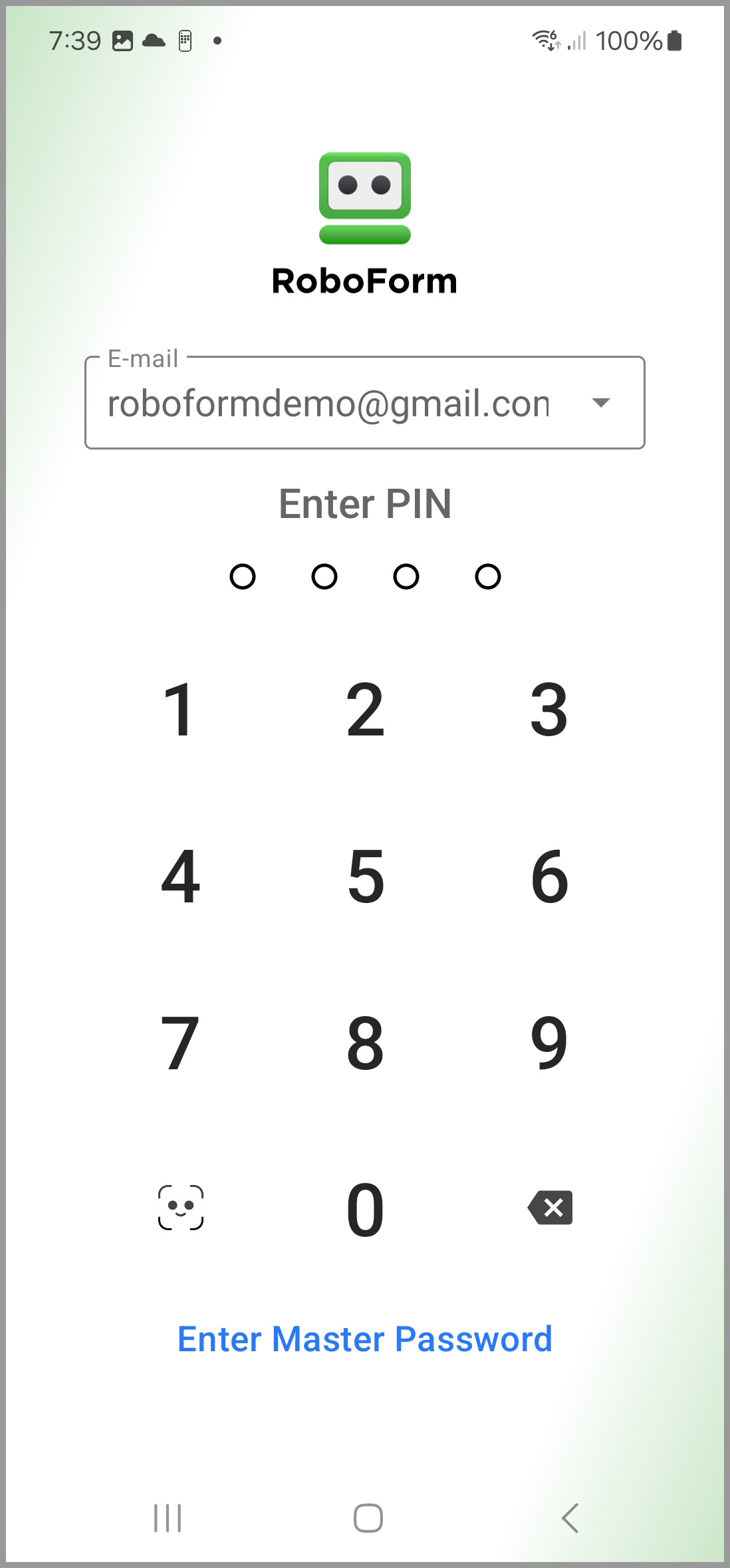Unlock with face recognition icon
Screen dimensions: 730x1568
(x=181, y=1207)
